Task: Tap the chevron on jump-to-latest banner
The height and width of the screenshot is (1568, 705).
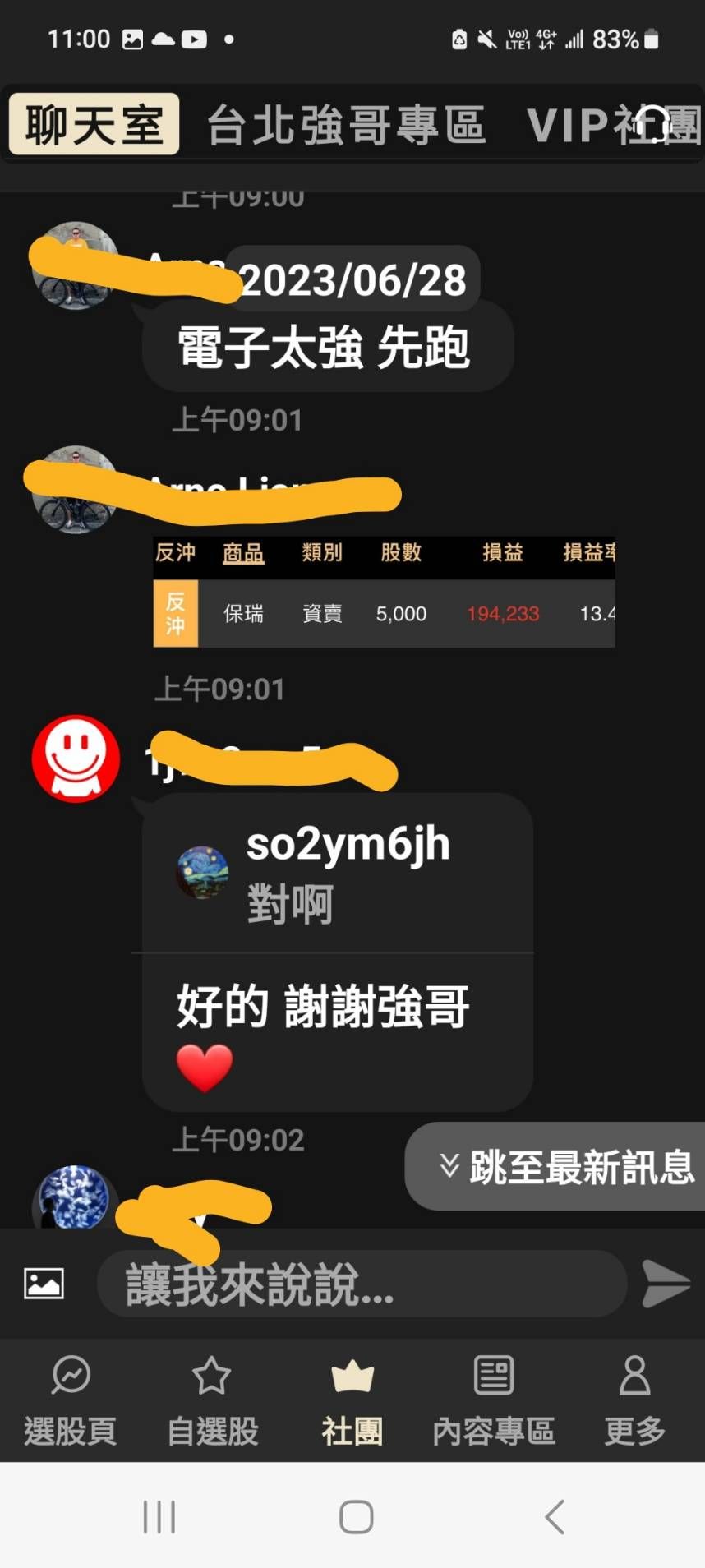Action: pos(449,1167)
